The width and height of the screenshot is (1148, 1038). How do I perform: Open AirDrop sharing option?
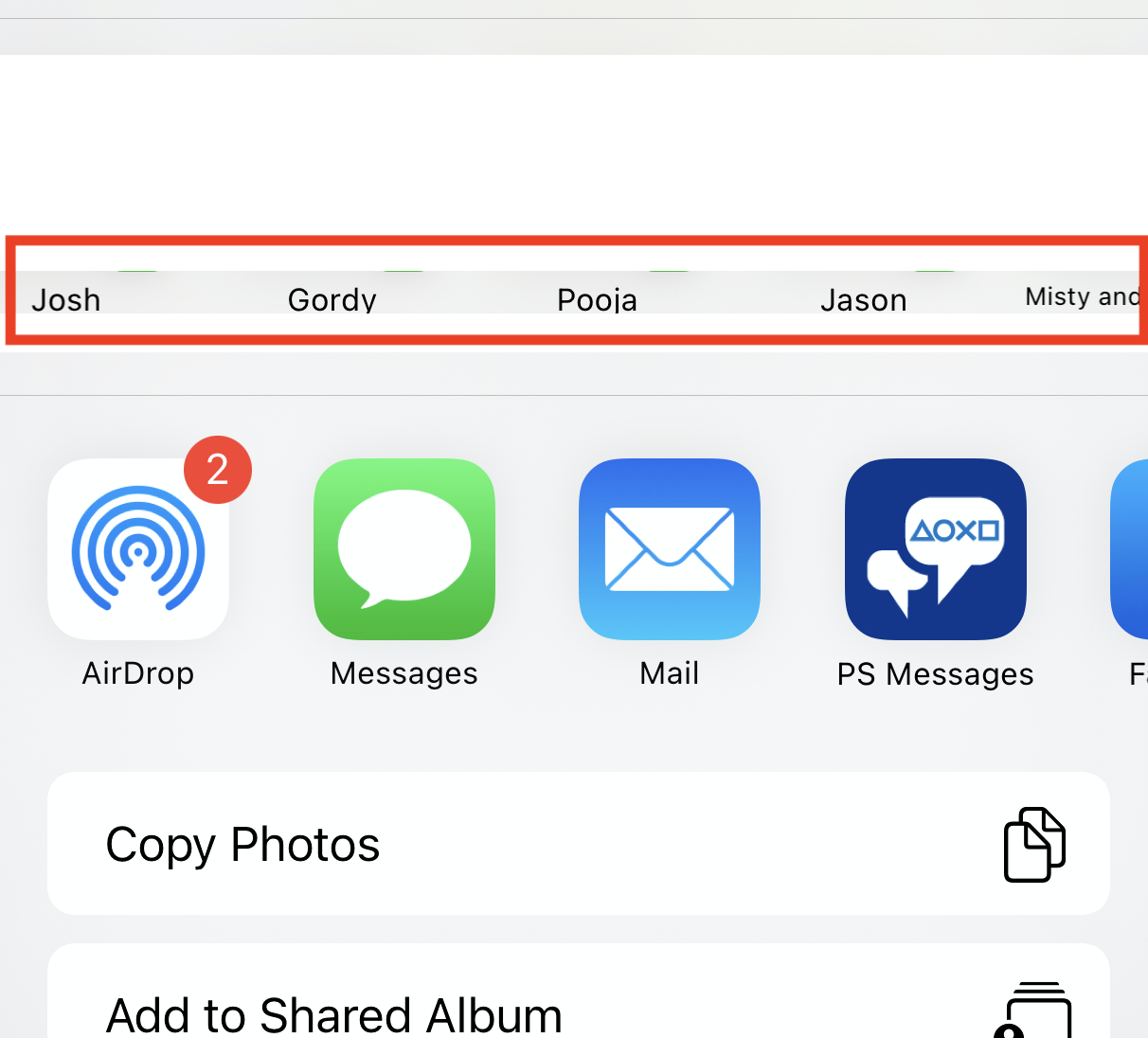point(138,550)
